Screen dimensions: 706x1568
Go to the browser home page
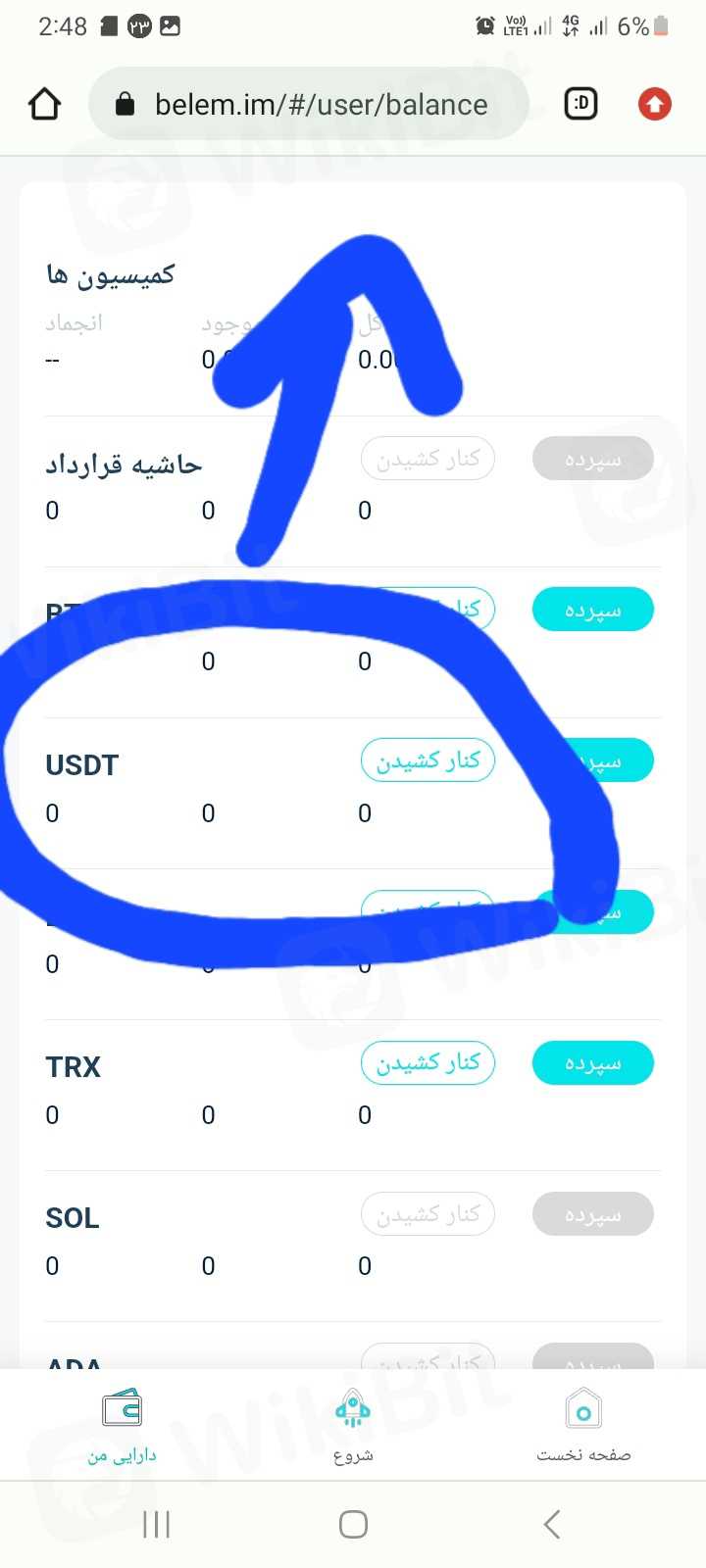click(44, 104)
